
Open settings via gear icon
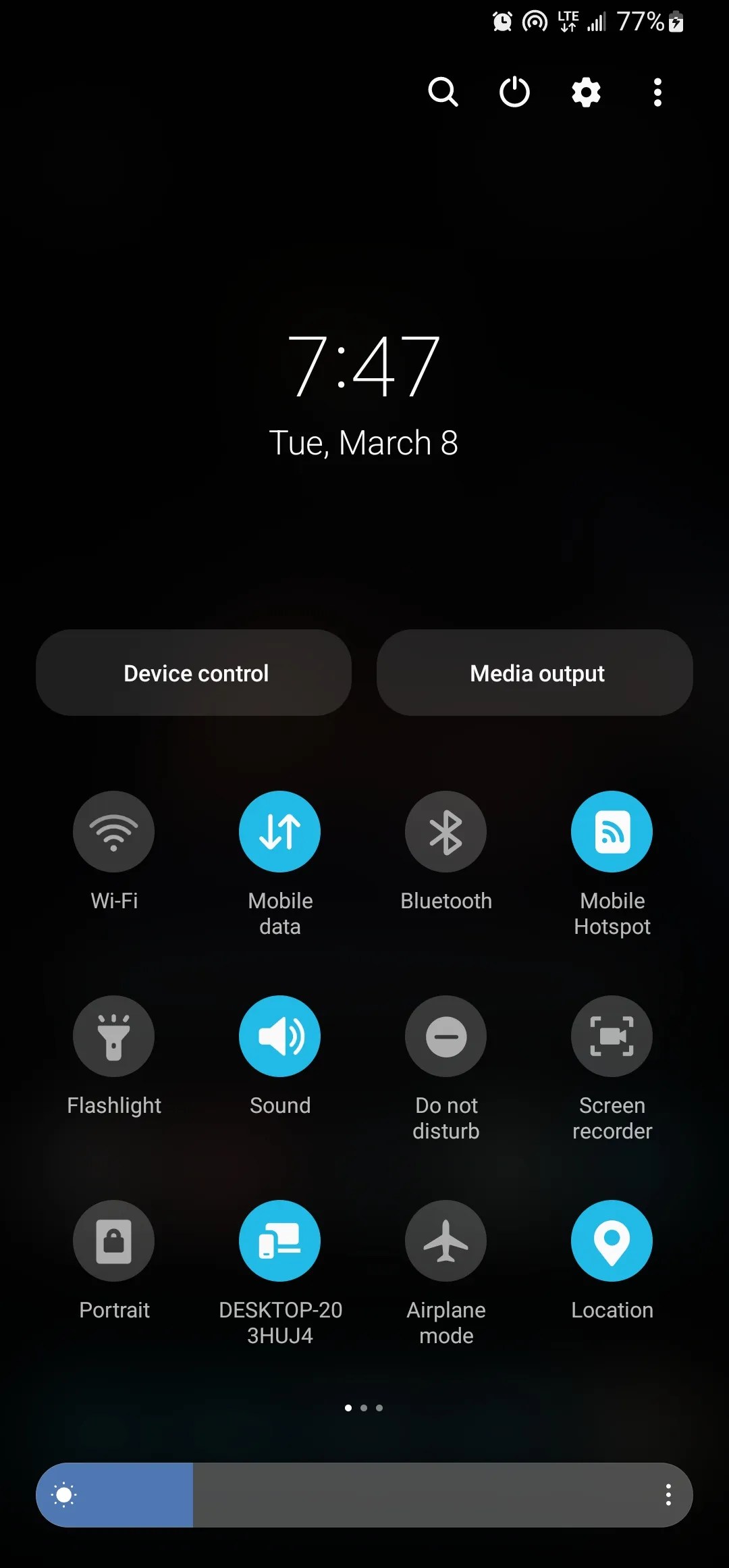pos(586,92)
